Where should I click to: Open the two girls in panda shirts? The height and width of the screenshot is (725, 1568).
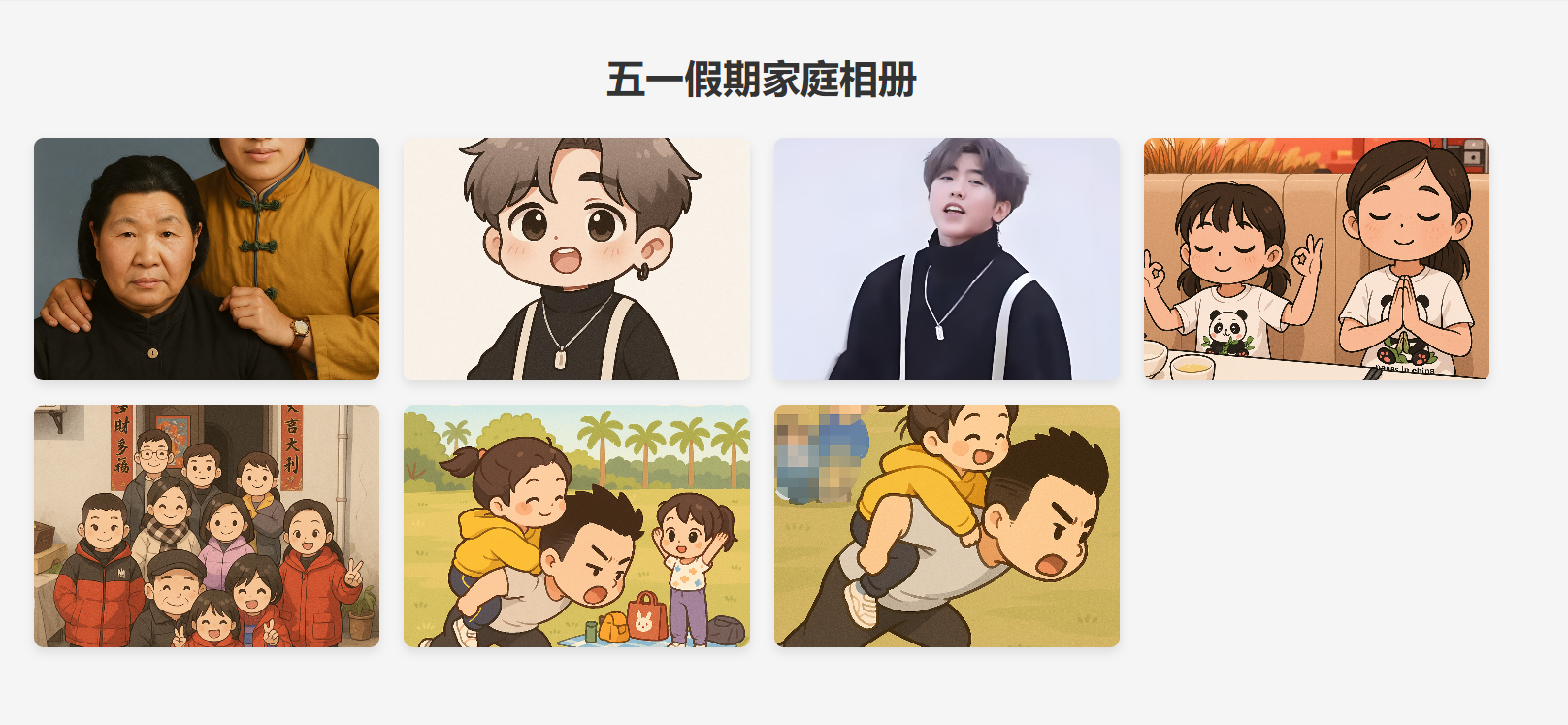[x=1316, y=259]
